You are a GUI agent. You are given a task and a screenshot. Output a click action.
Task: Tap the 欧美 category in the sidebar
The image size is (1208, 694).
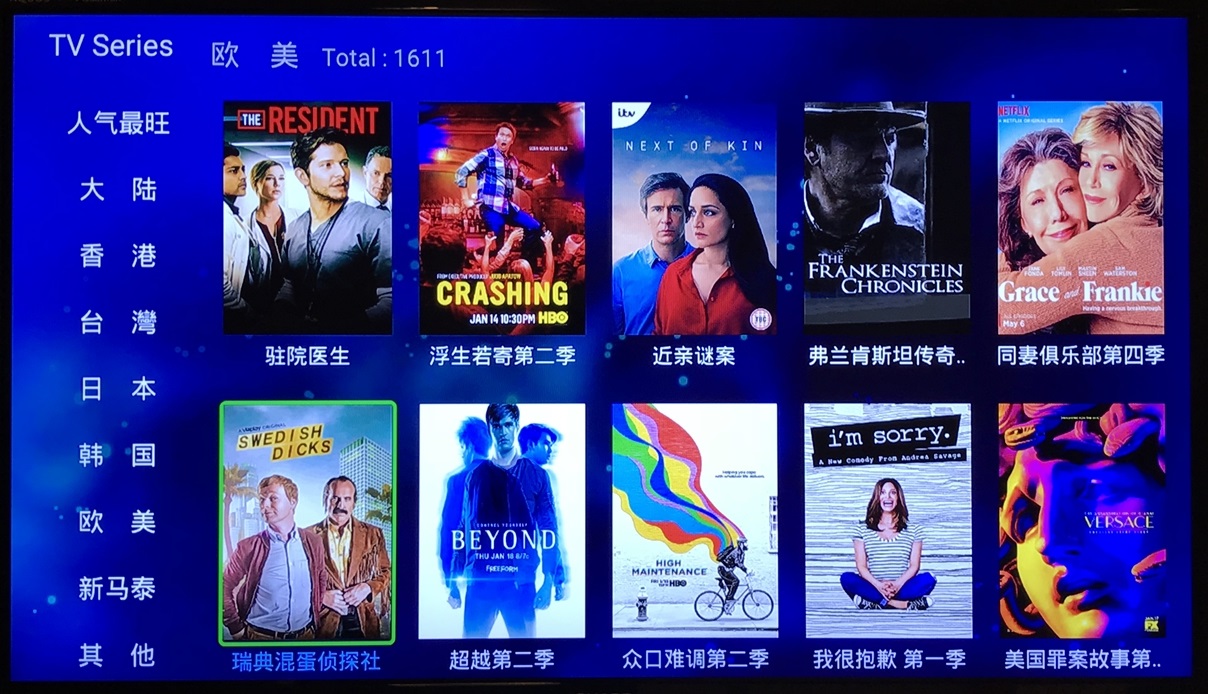[x=118, y=522]
